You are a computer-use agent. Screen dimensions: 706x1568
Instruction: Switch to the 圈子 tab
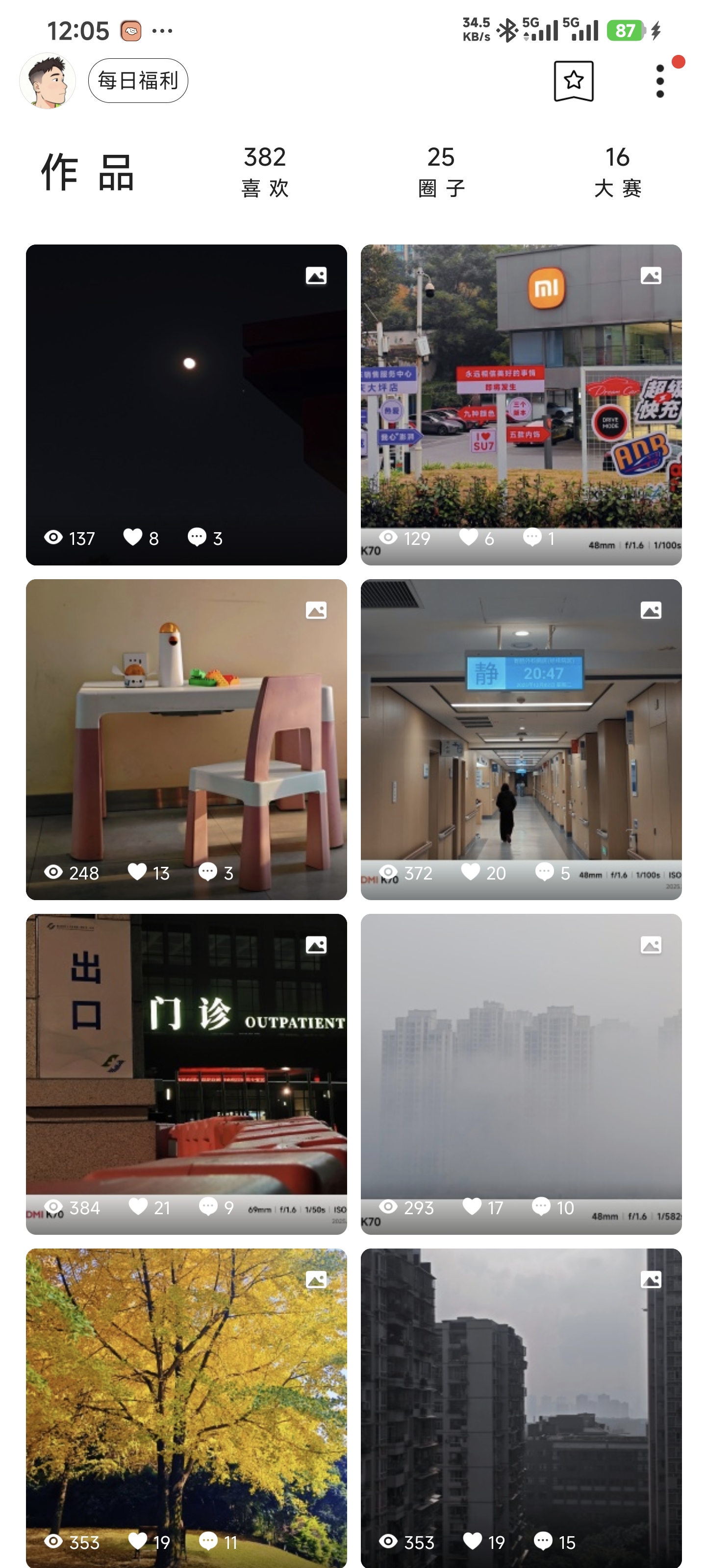pyautogui.click(x=441, y=171)
